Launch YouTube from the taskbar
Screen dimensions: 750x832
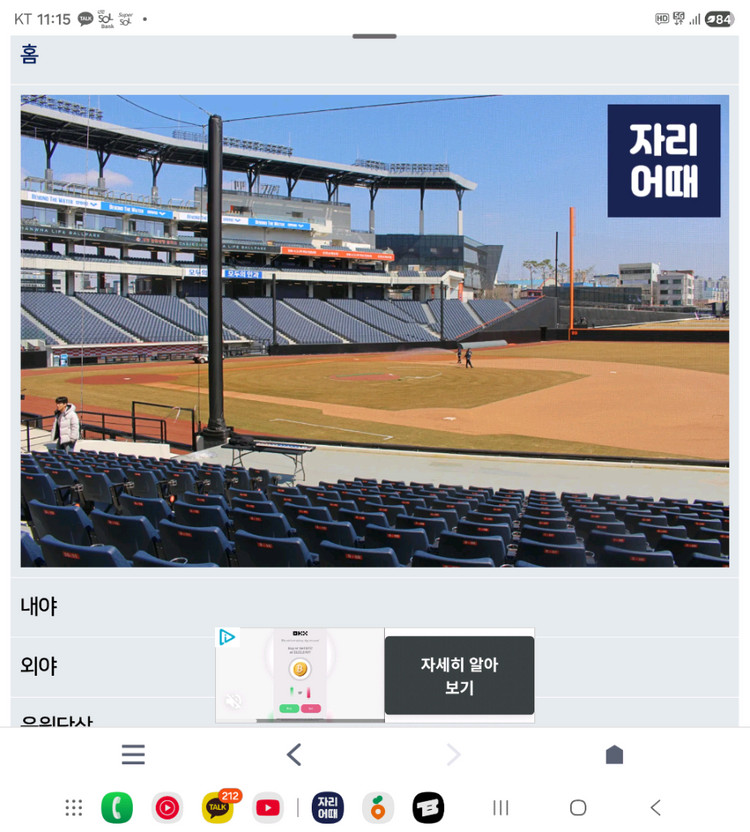(x=267, y=808)
